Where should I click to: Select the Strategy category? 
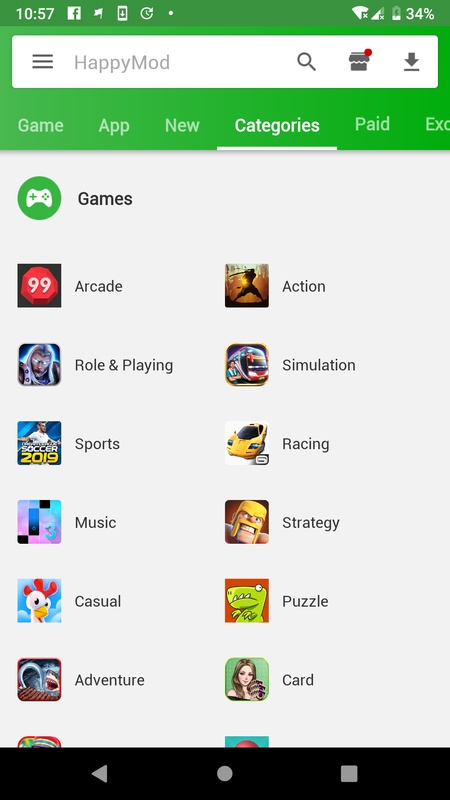[282, 522]
